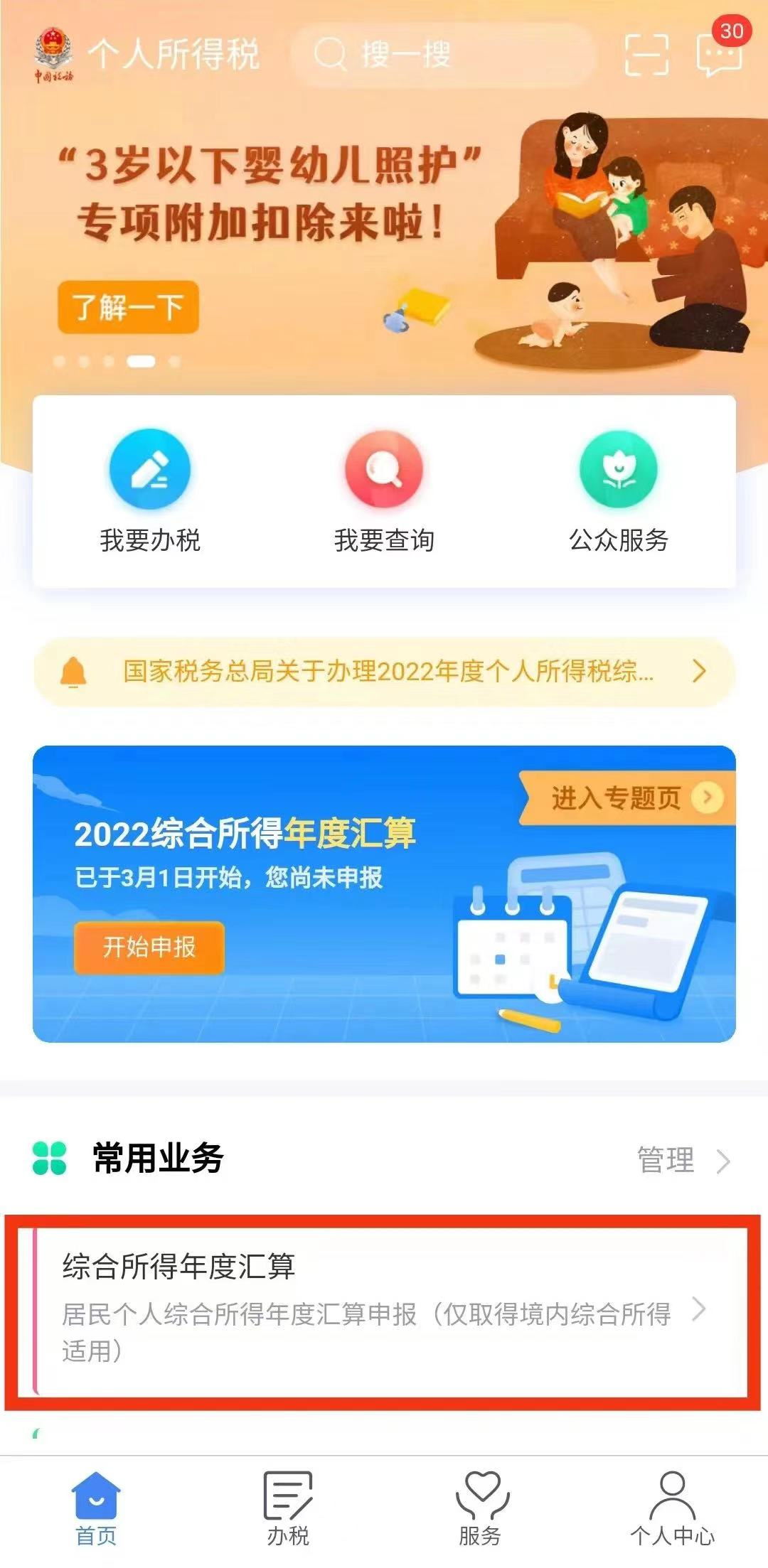The height and width of the screenshot is (1568, 768).
Task: Switch to the 首页 tab
Action: click(96, 1508)
